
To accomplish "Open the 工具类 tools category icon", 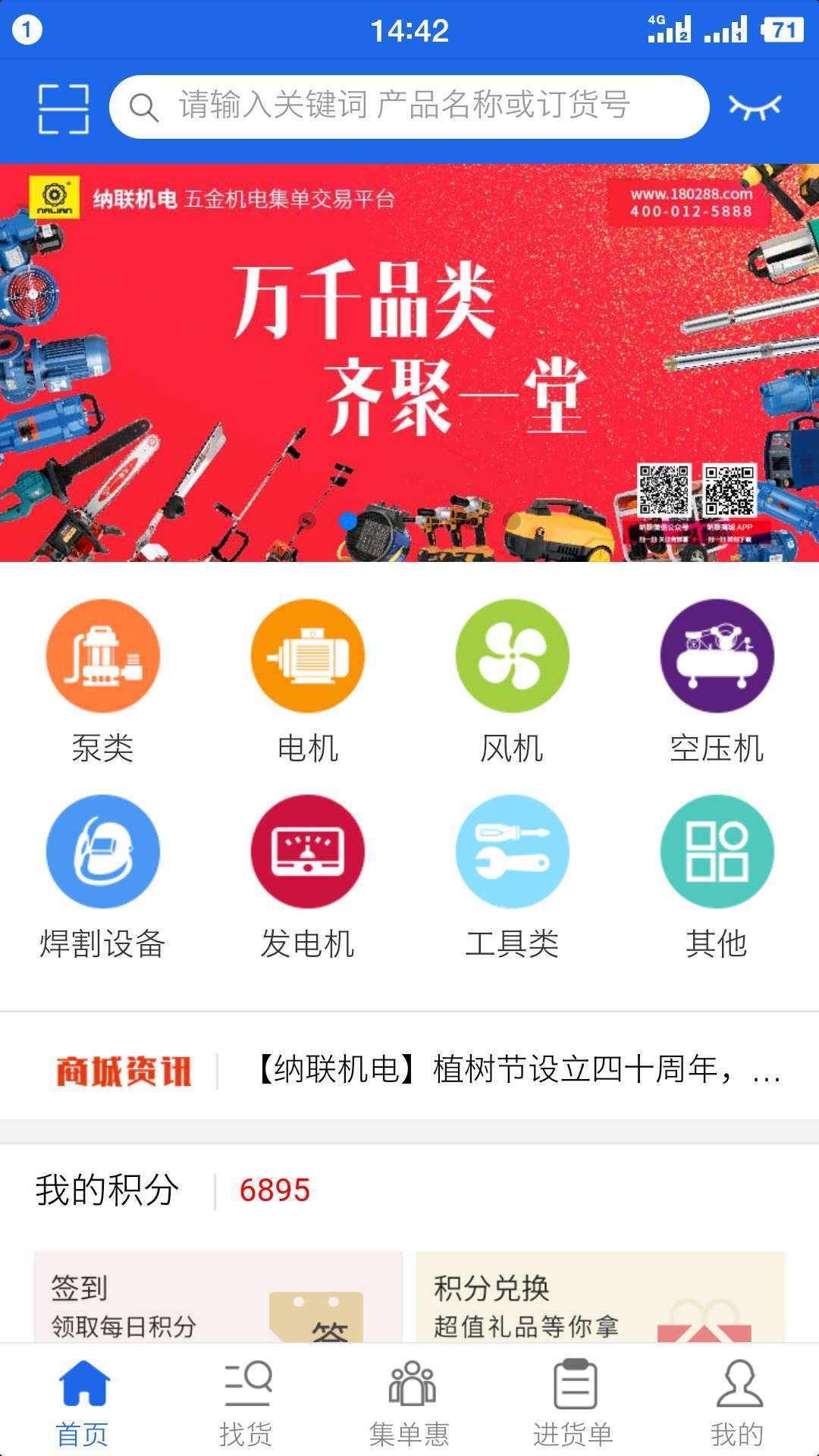I will tap(512, 851).
